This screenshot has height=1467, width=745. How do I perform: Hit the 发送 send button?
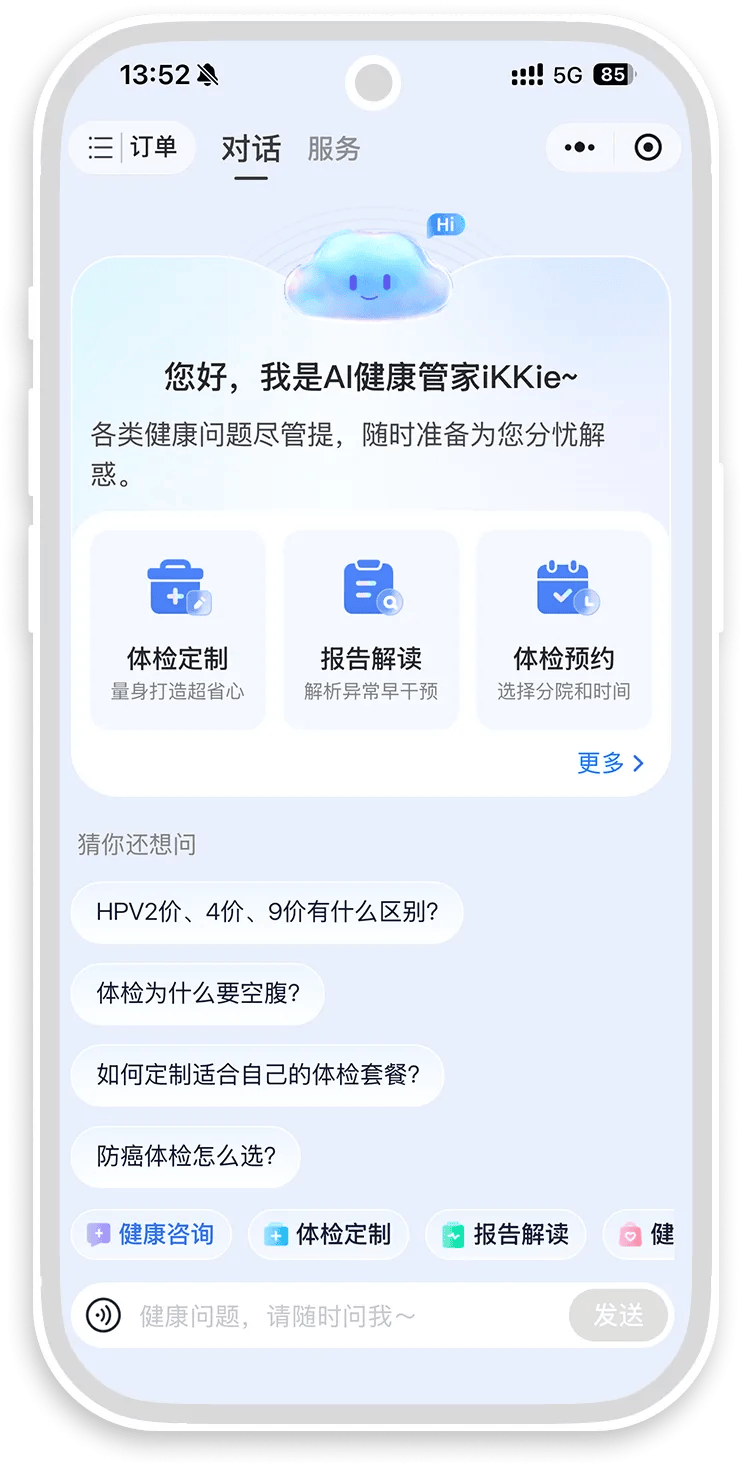[618, 1315]
